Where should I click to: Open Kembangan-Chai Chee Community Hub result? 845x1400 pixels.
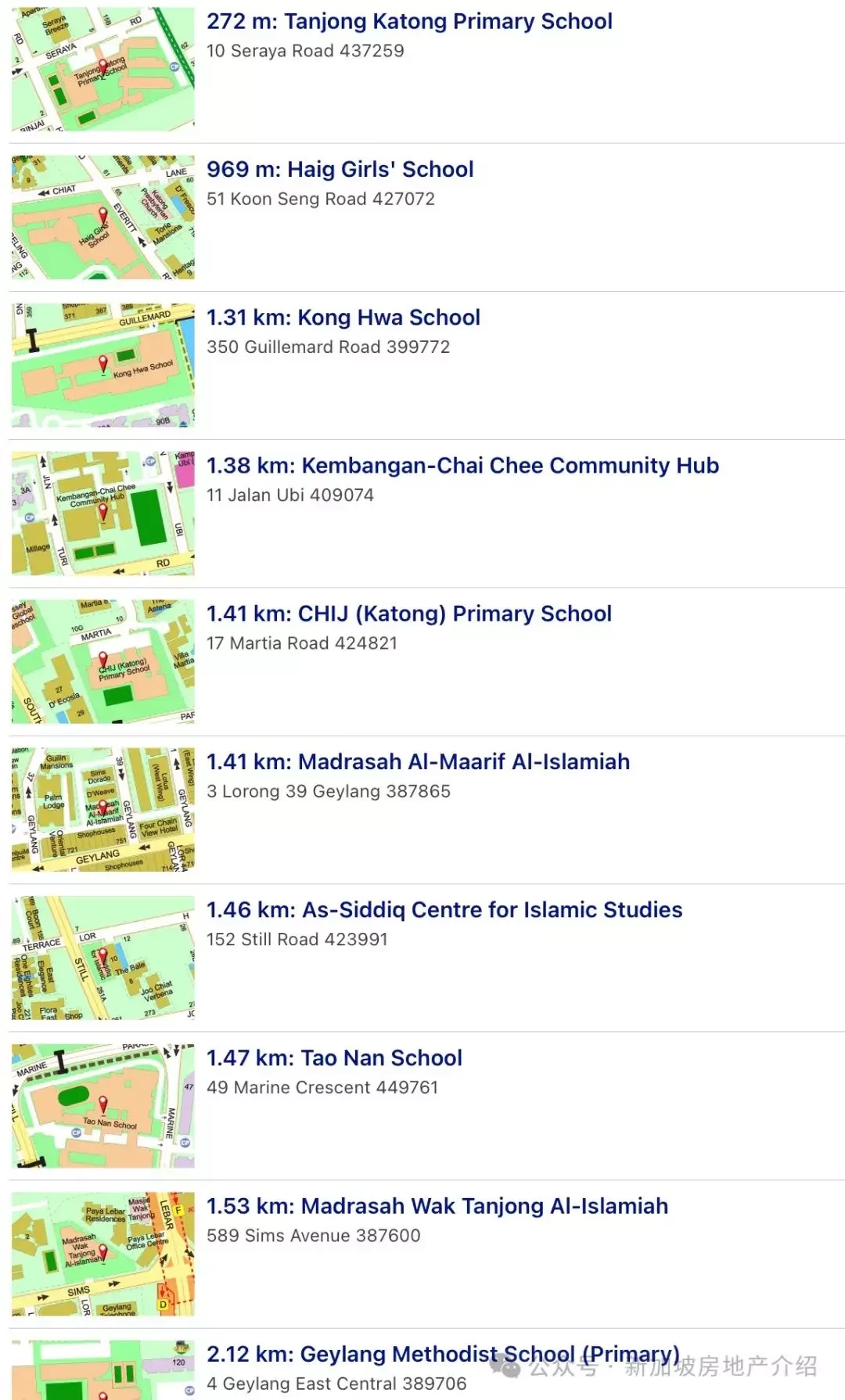(x=462, y=466)
